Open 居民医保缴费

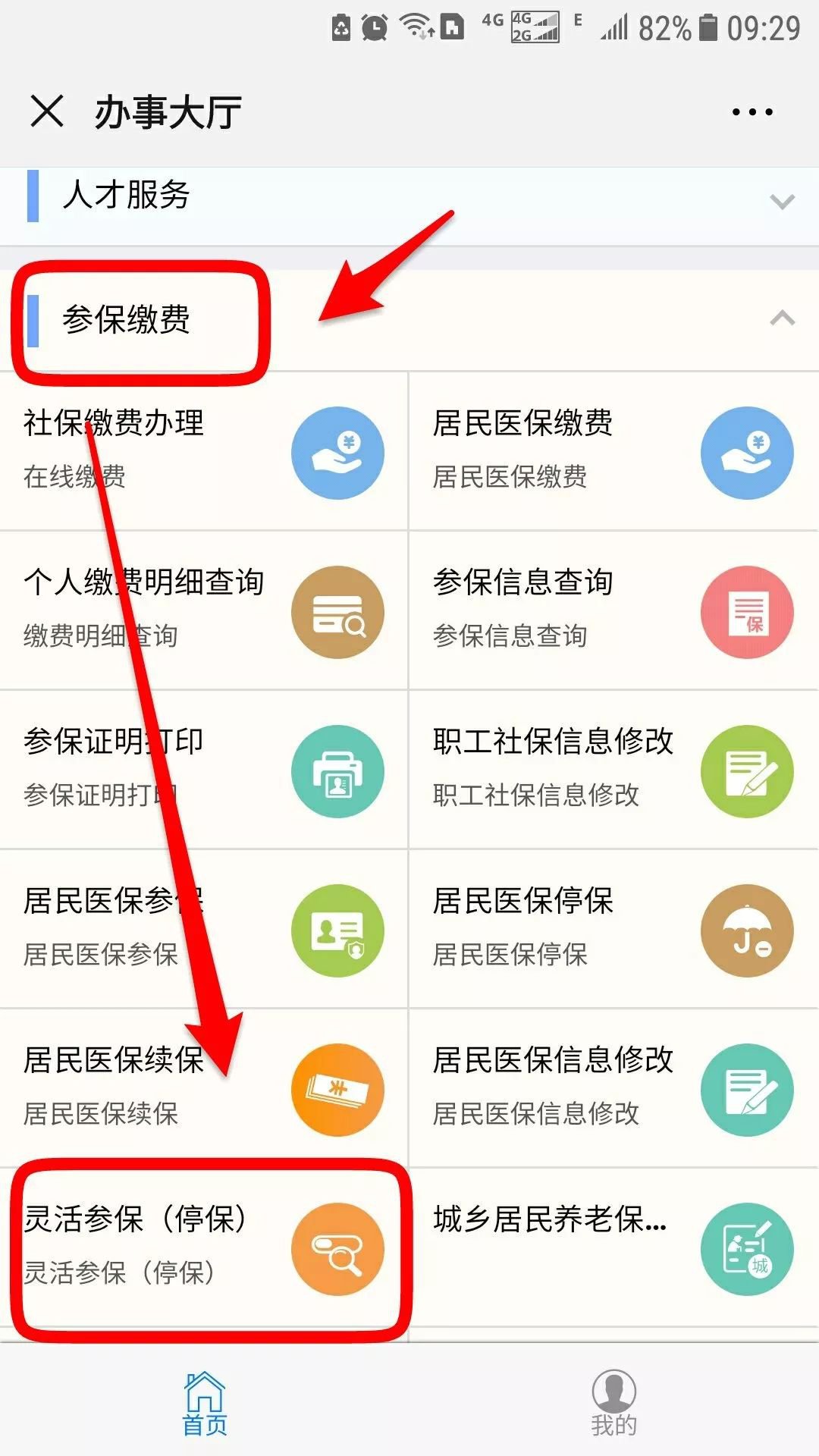(614, 451)
